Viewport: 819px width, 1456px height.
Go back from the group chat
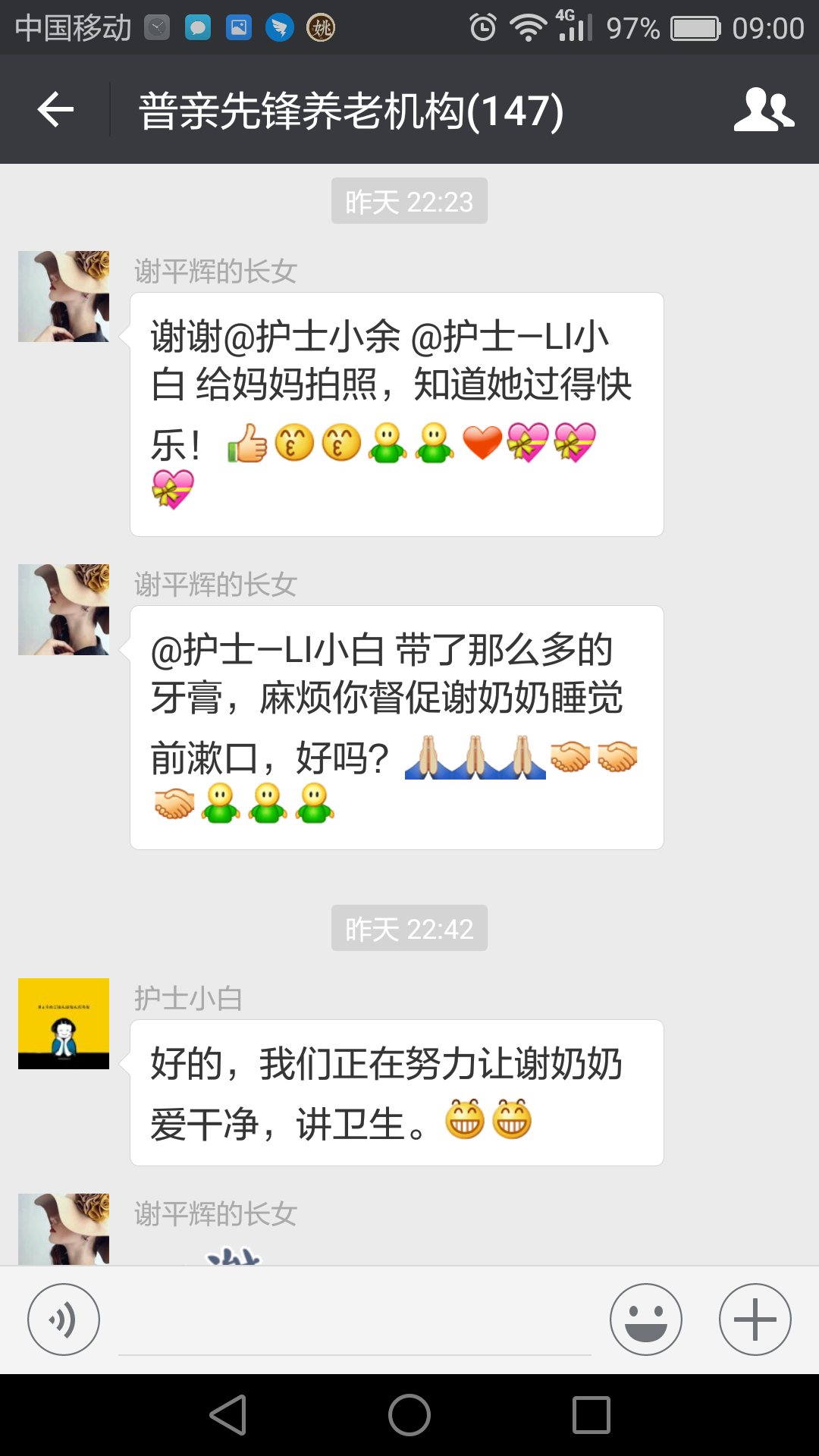[x=55, y=110]
